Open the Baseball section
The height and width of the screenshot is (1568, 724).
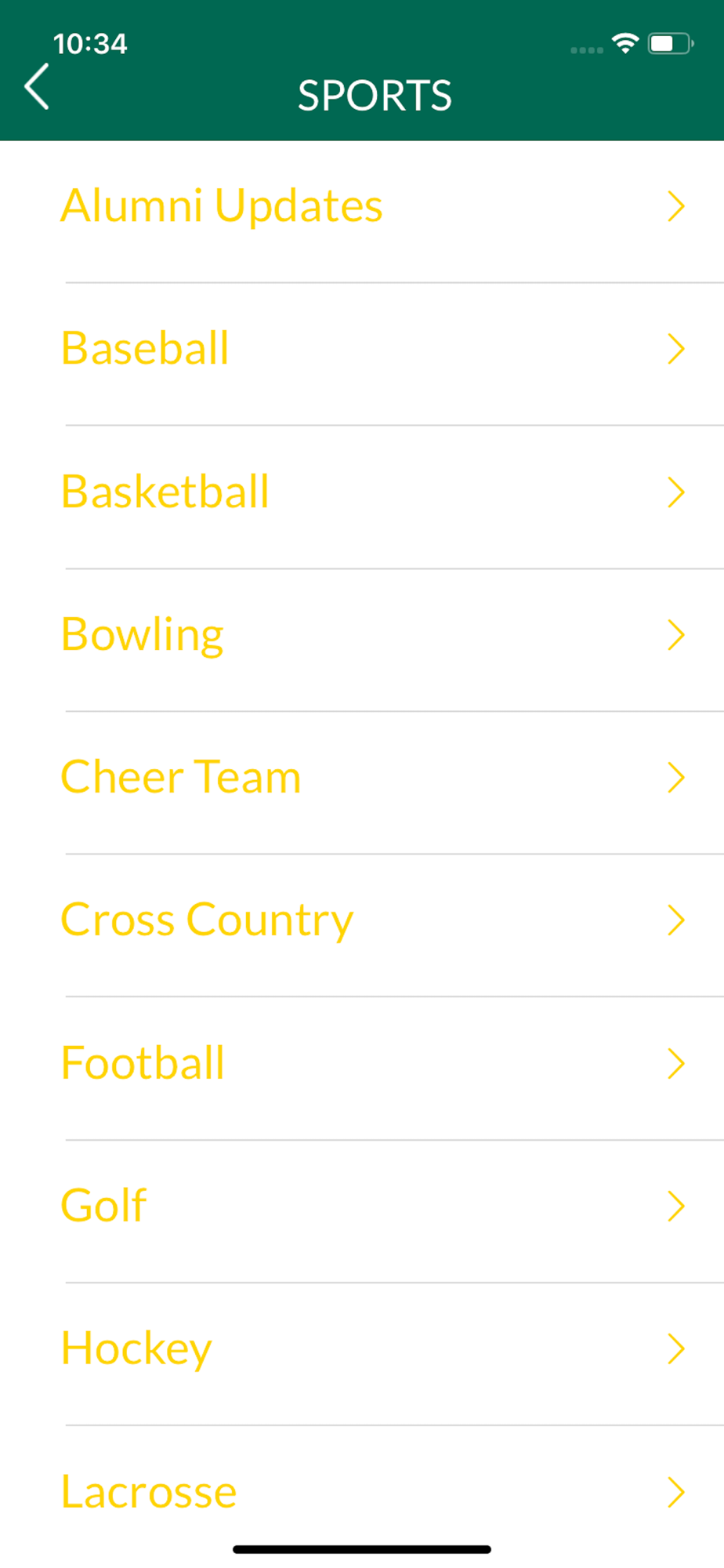pos(362,354)
